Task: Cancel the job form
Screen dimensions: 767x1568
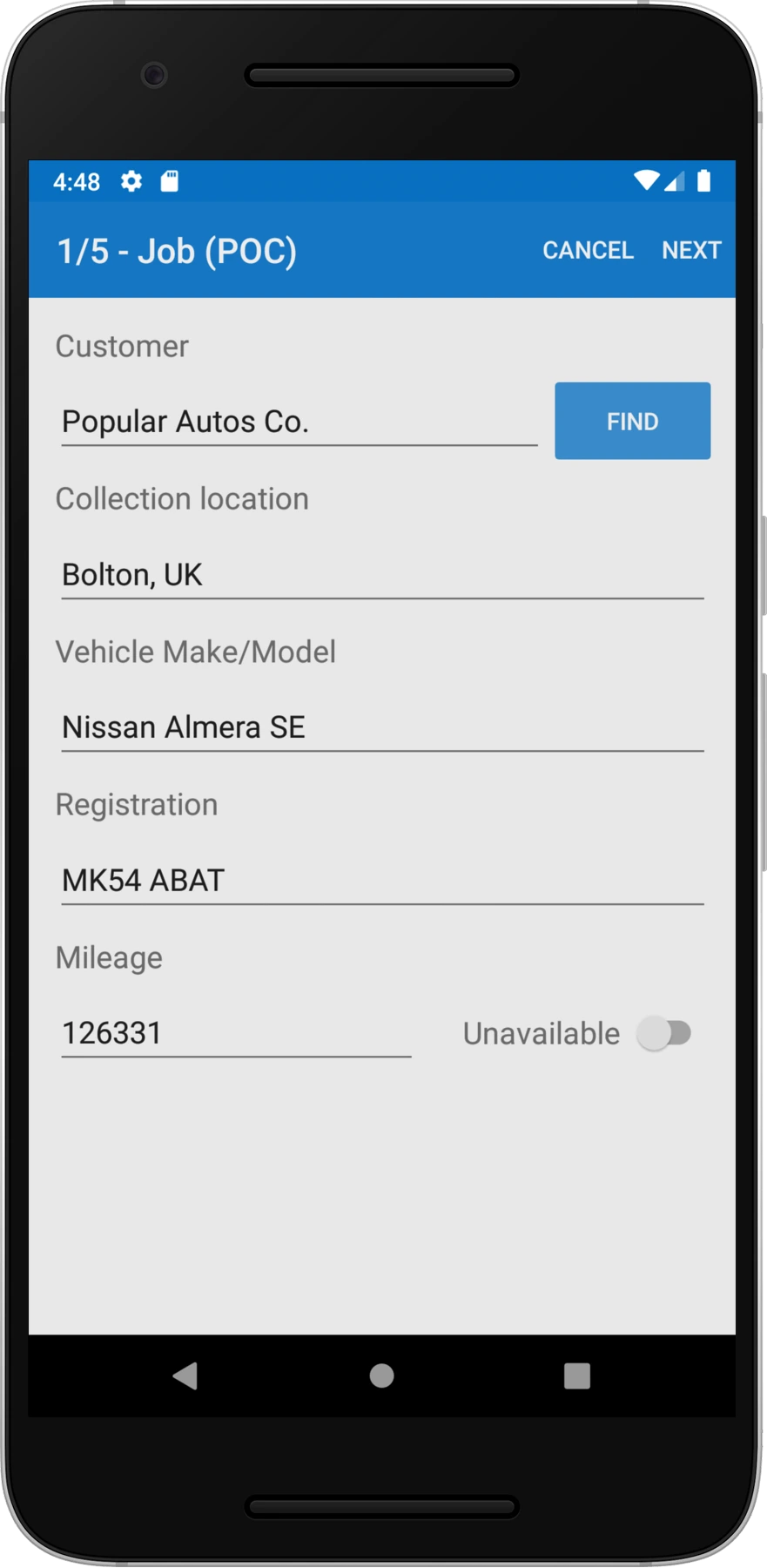Action: [x=588, y=250]
